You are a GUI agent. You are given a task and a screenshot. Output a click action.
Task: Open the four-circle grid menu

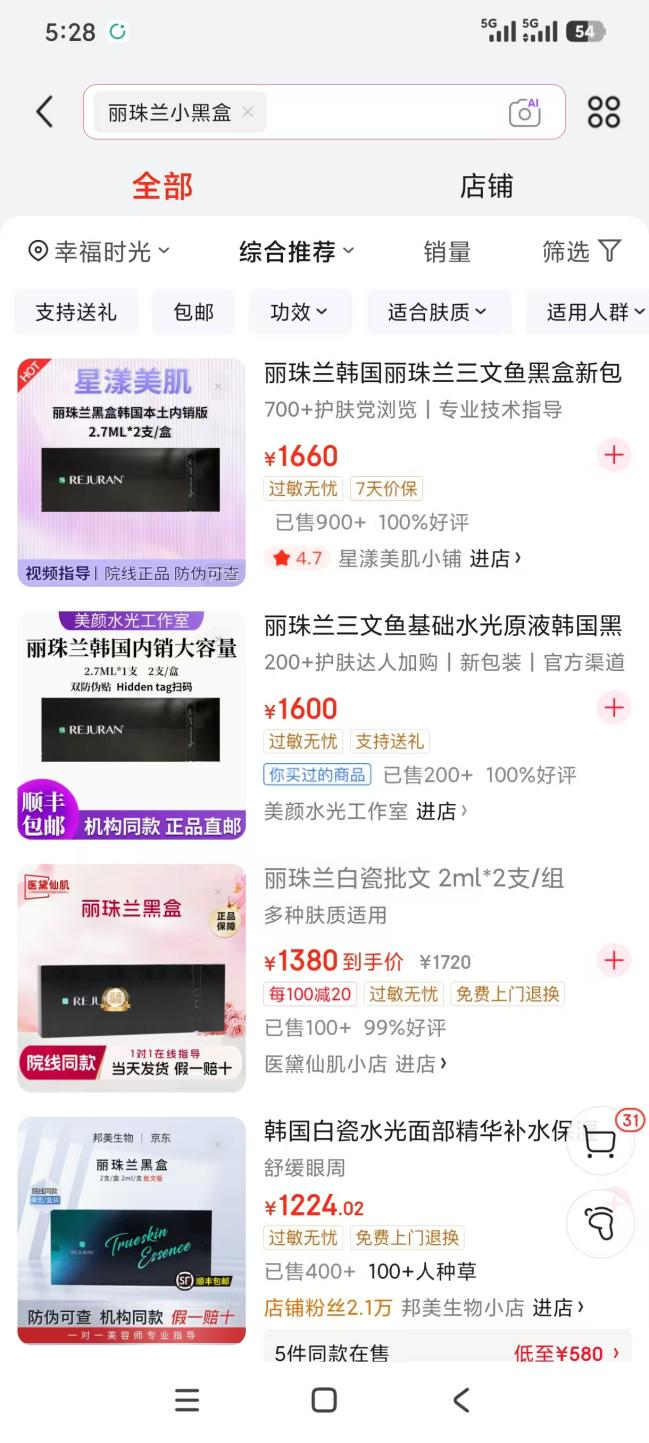click(x=604, y=112)
